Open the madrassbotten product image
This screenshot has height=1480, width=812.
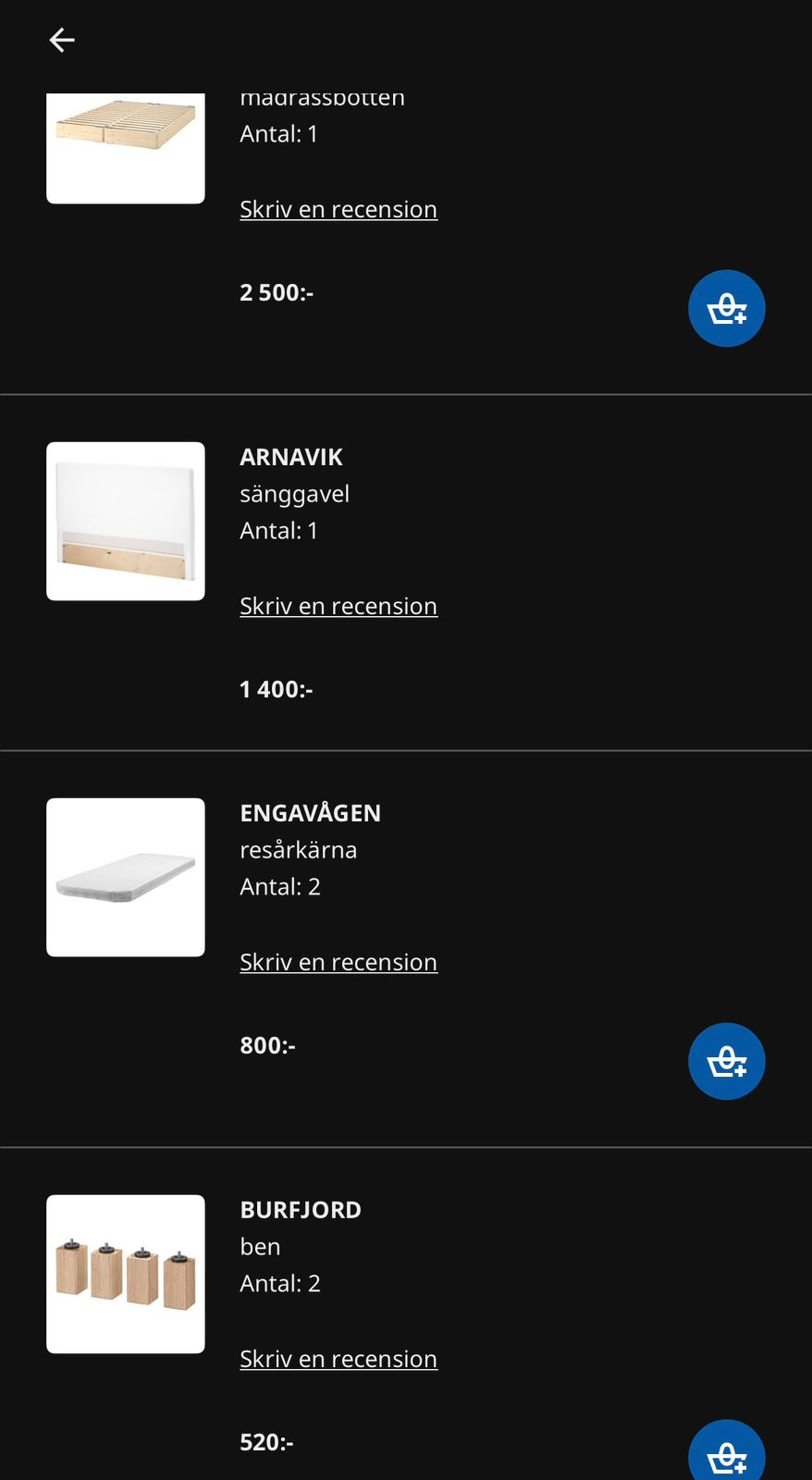click(x=126, y=148)
